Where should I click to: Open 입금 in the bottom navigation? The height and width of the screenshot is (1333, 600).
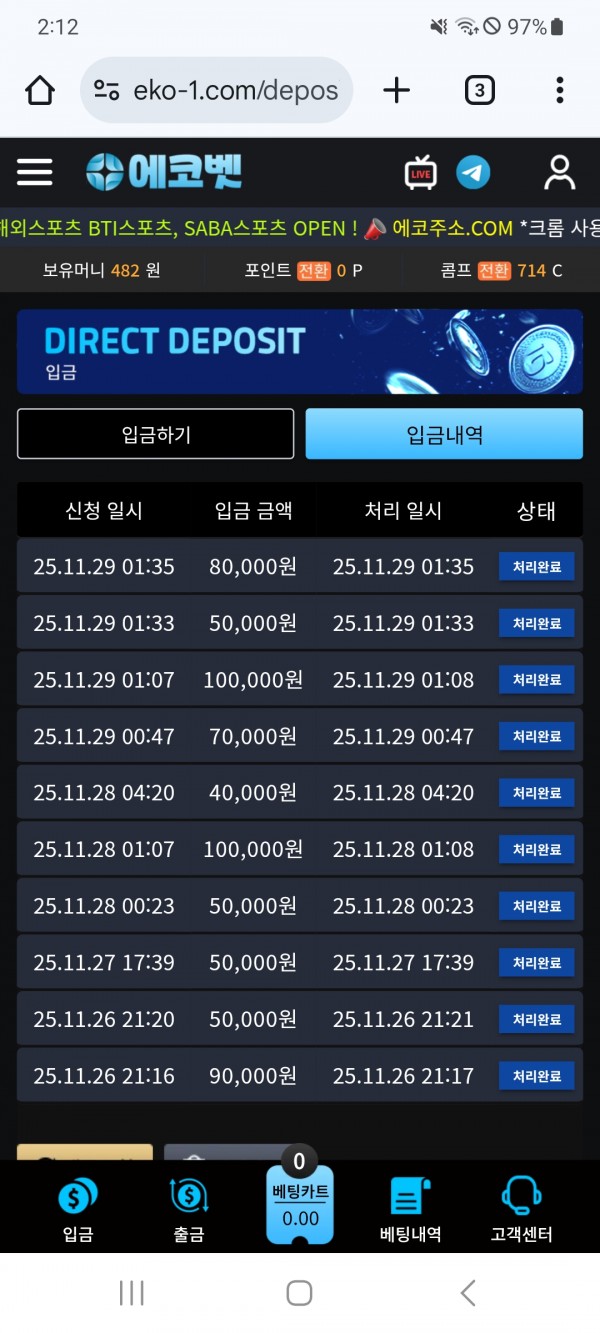point(78,1208)
